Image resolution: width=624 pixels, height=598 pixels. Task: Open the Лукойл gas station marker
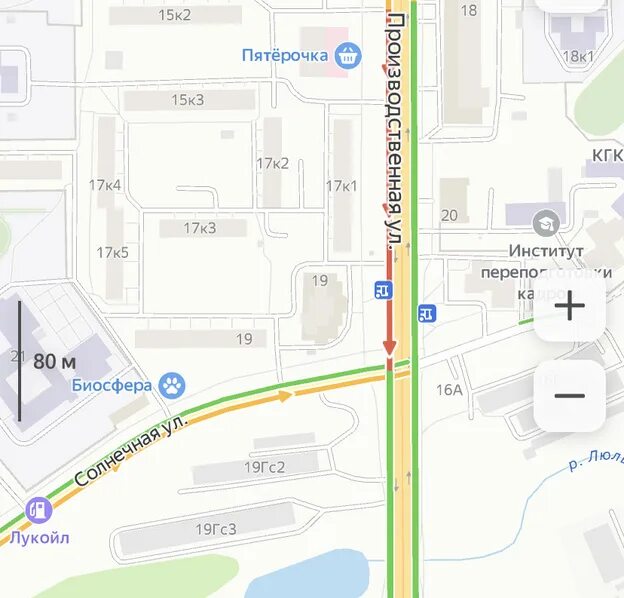click(38, 509)
